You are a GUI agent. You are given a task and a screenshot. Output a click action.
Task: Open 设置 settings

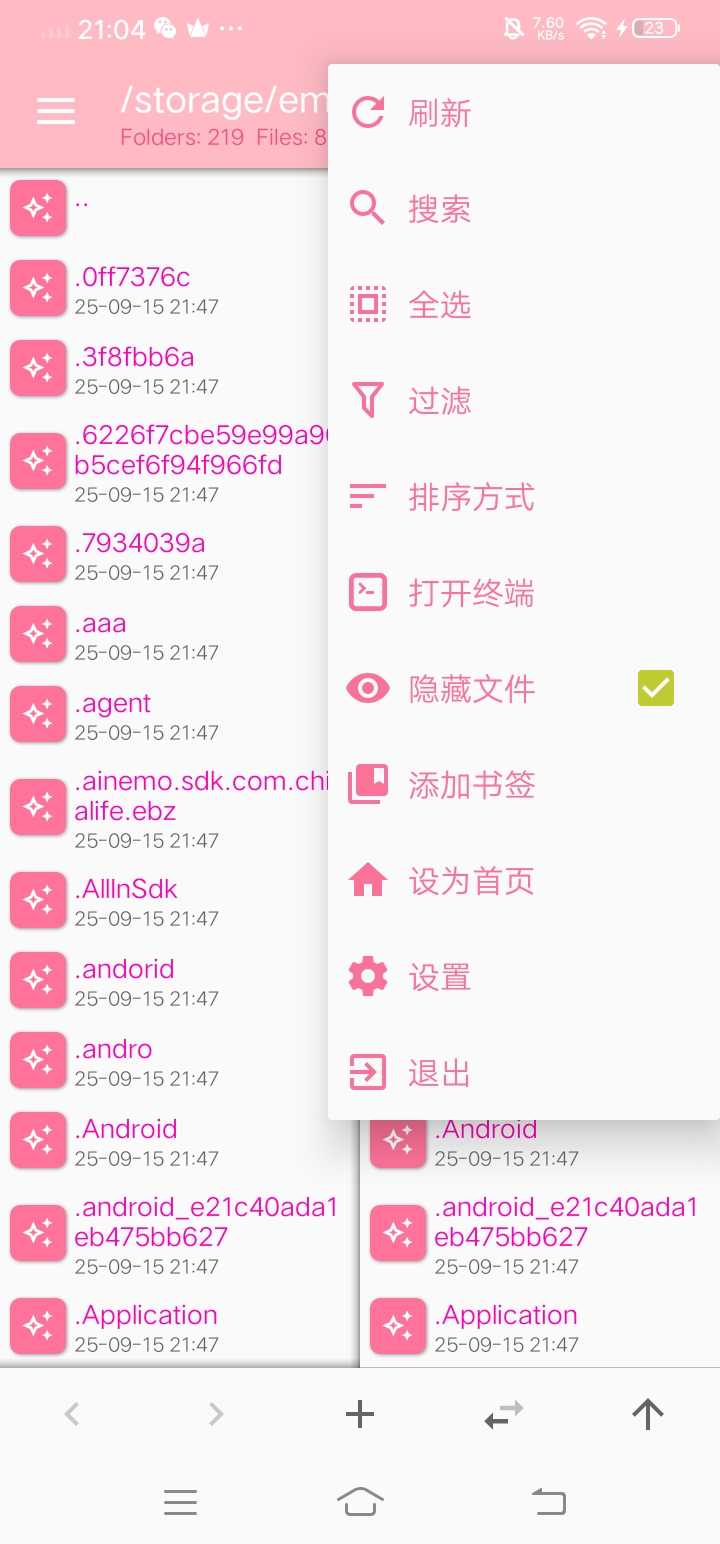[438, 977]
